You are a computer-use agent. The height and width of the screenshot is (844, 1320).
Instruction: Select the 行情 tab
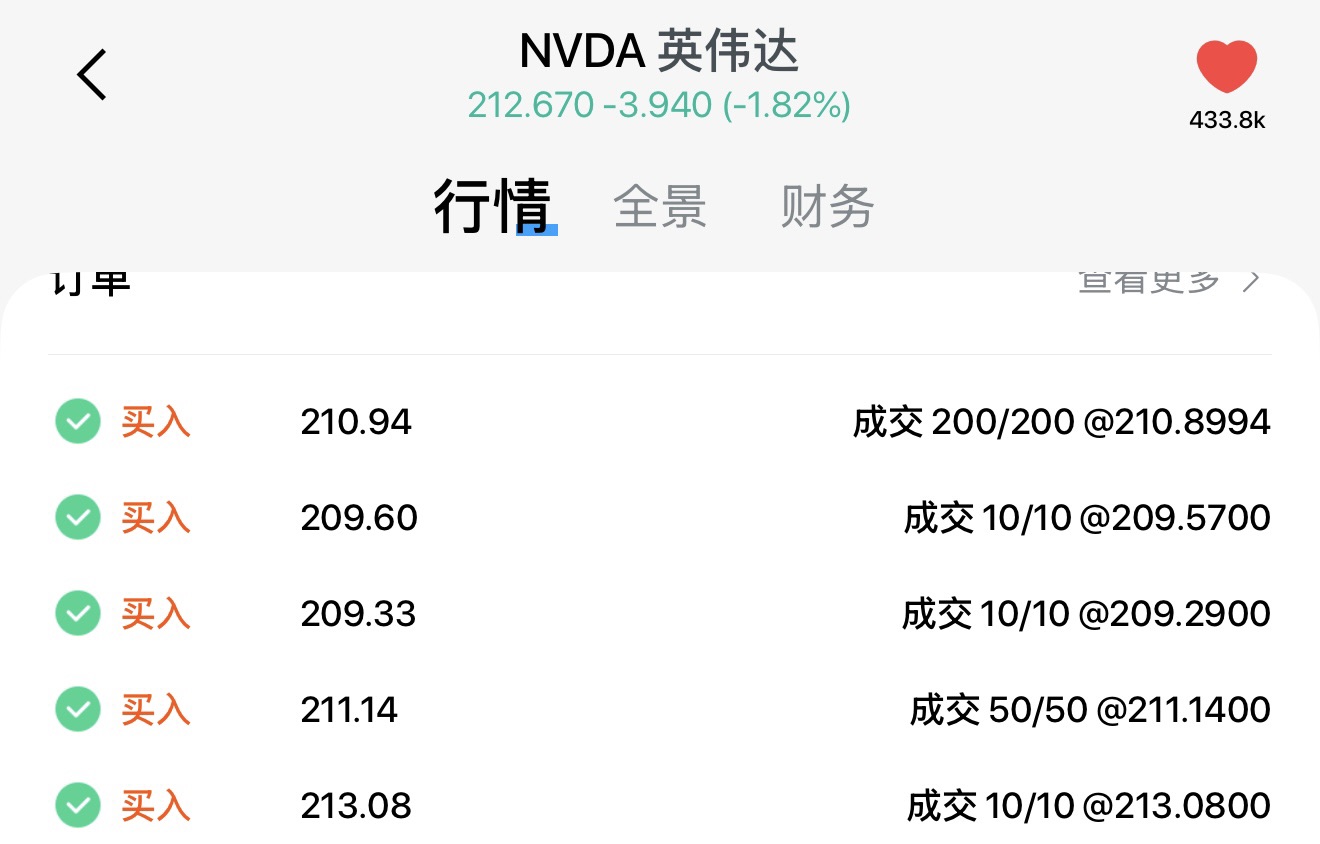point(493,207)
